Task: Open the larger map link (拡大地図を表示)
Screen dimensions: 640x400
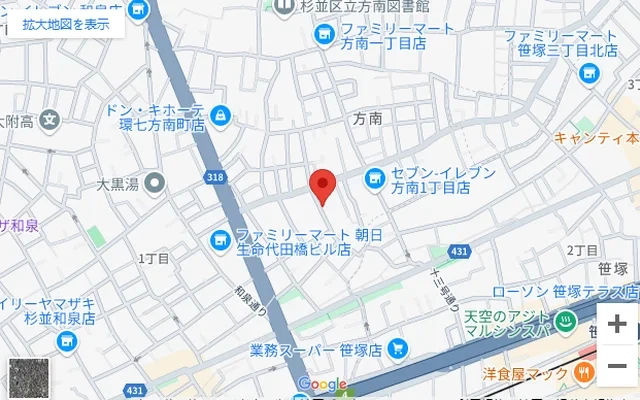Action: pos(65,24)
